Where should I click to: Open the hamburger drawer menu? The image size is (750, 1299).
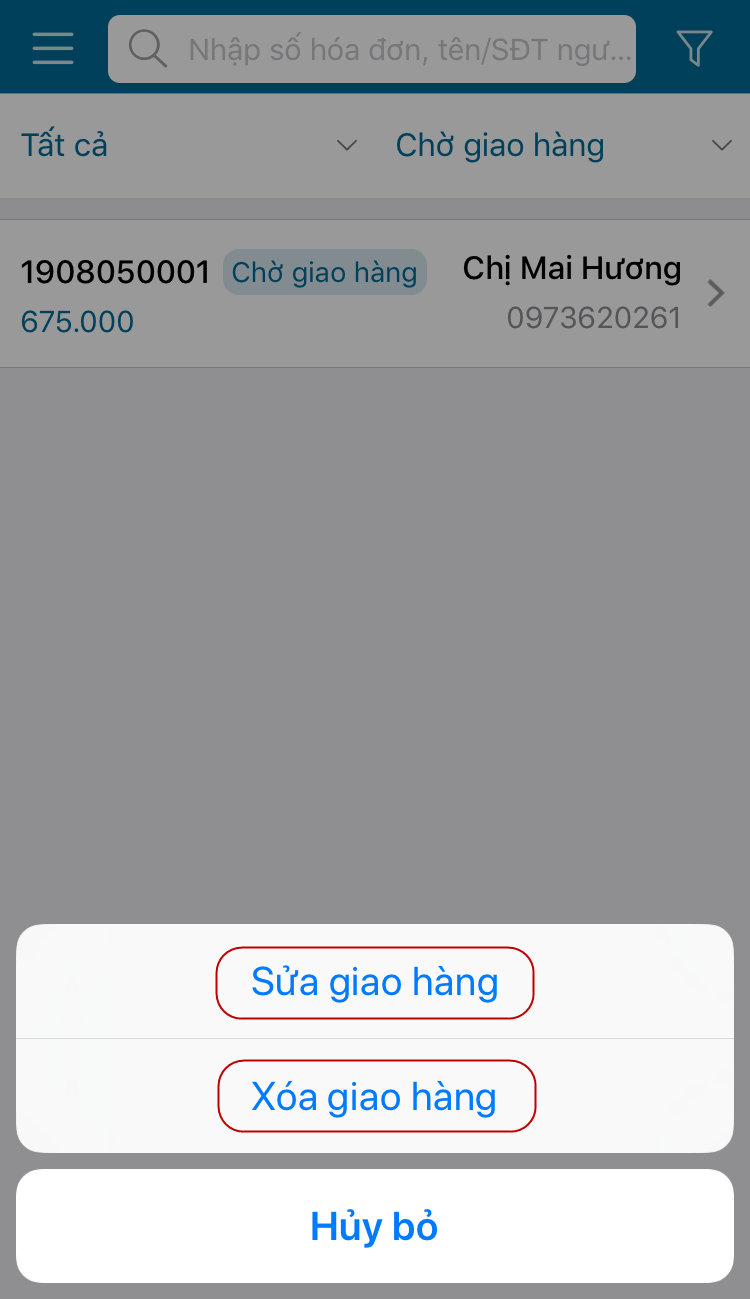point(53,48)
